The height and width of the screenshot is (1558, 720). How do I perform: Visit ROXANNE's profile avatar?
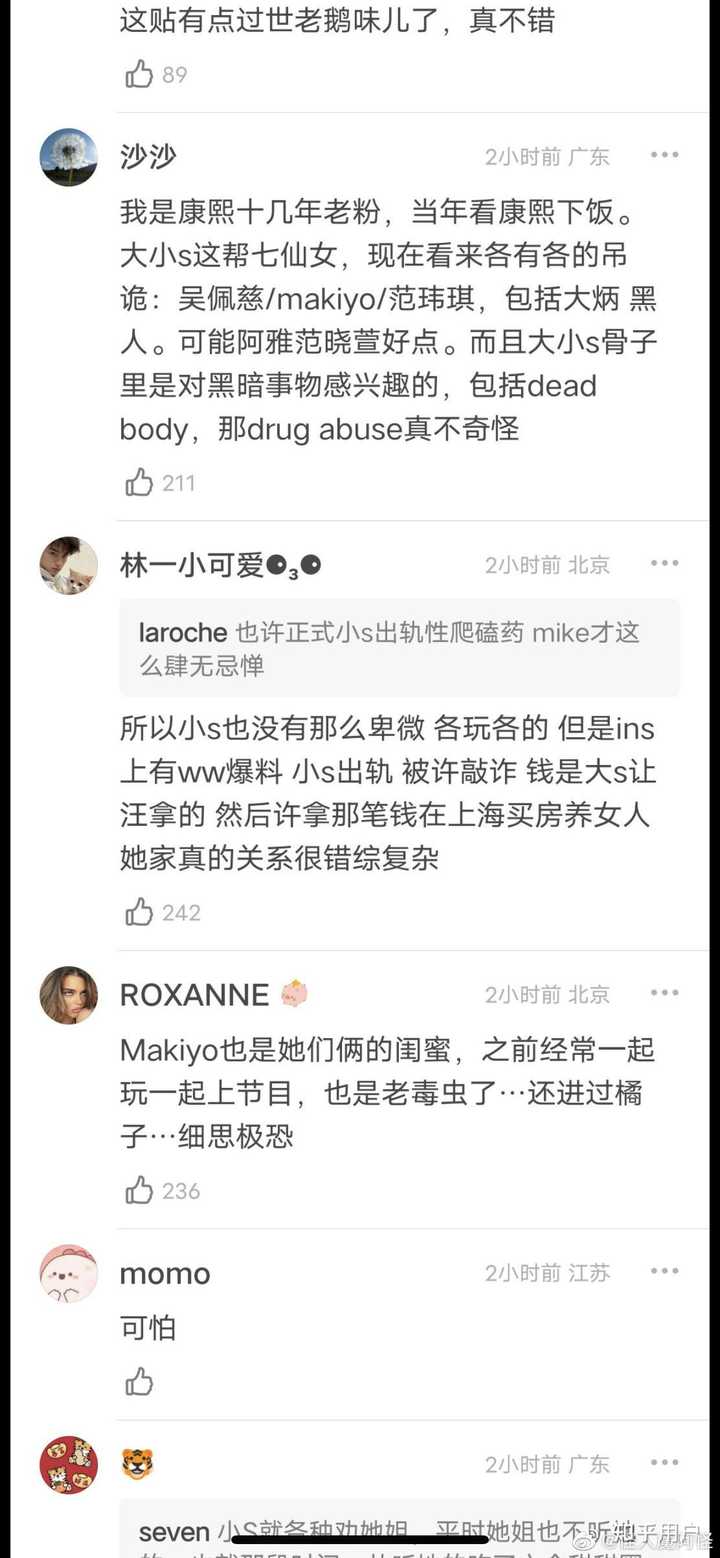click(68, 995)
